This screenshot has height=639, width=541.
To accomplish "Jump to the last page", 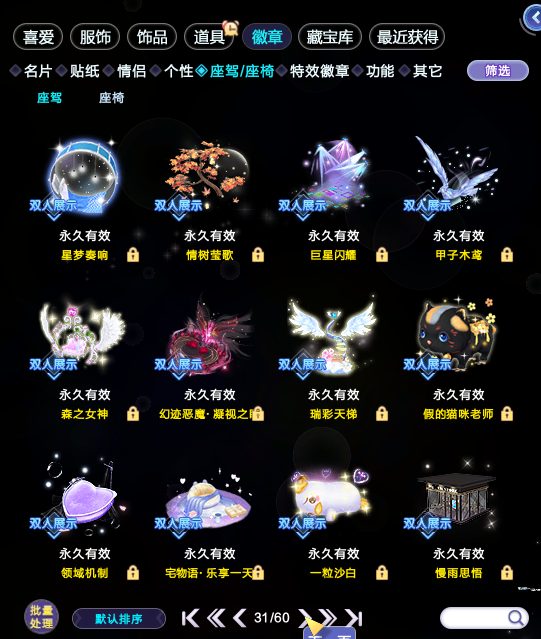I will point(353,618).
